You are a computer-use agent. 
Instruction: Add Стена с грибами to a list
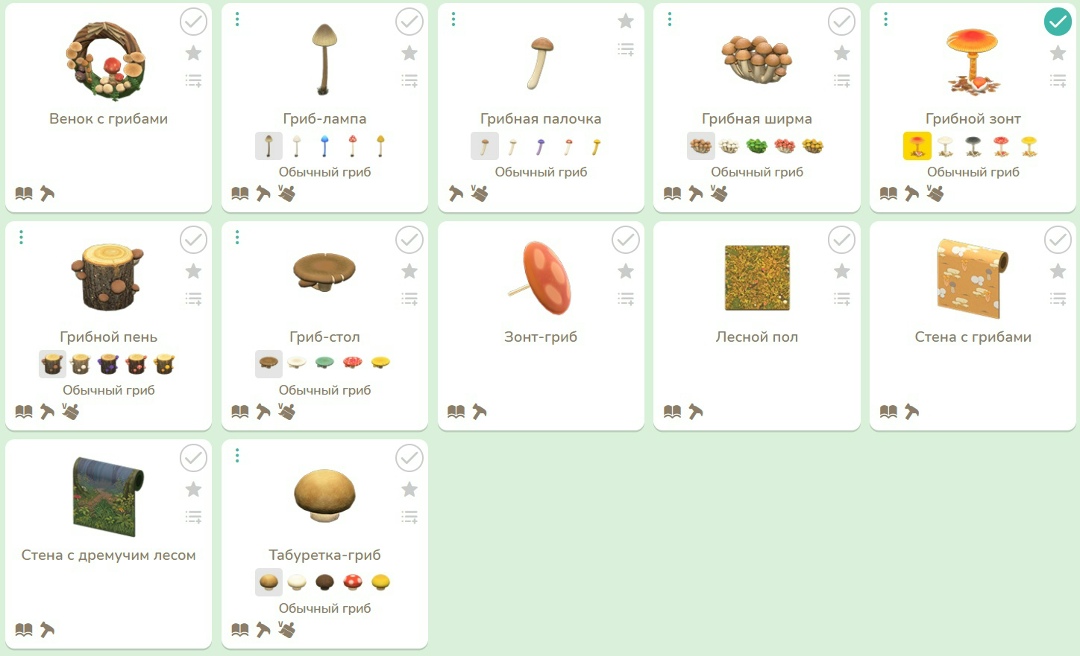pos(1057,299)
